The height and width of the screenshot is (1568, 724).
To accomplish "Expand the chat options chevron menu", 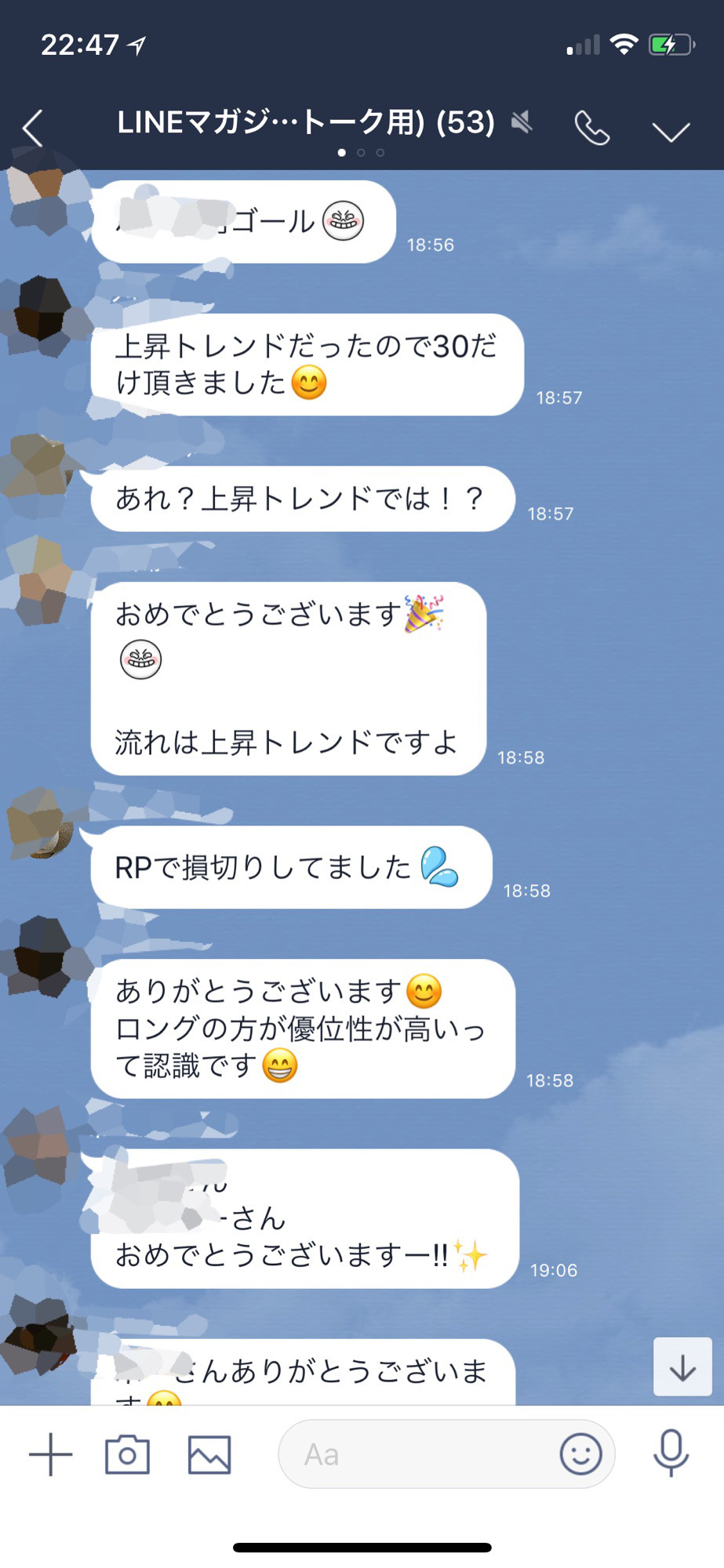I will (671, 131).
